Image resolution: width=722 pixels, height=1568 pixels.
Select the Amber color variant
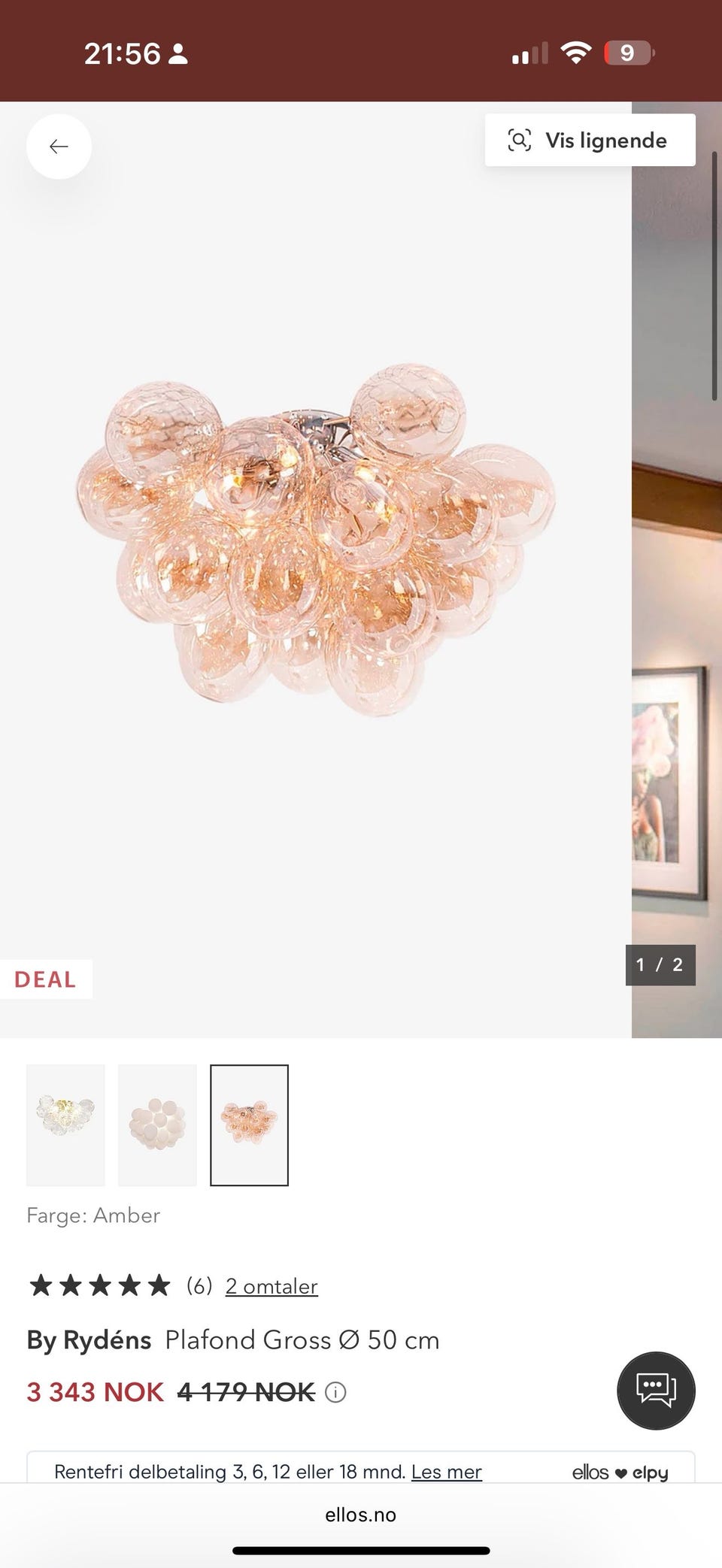[x=249, y=1125]
